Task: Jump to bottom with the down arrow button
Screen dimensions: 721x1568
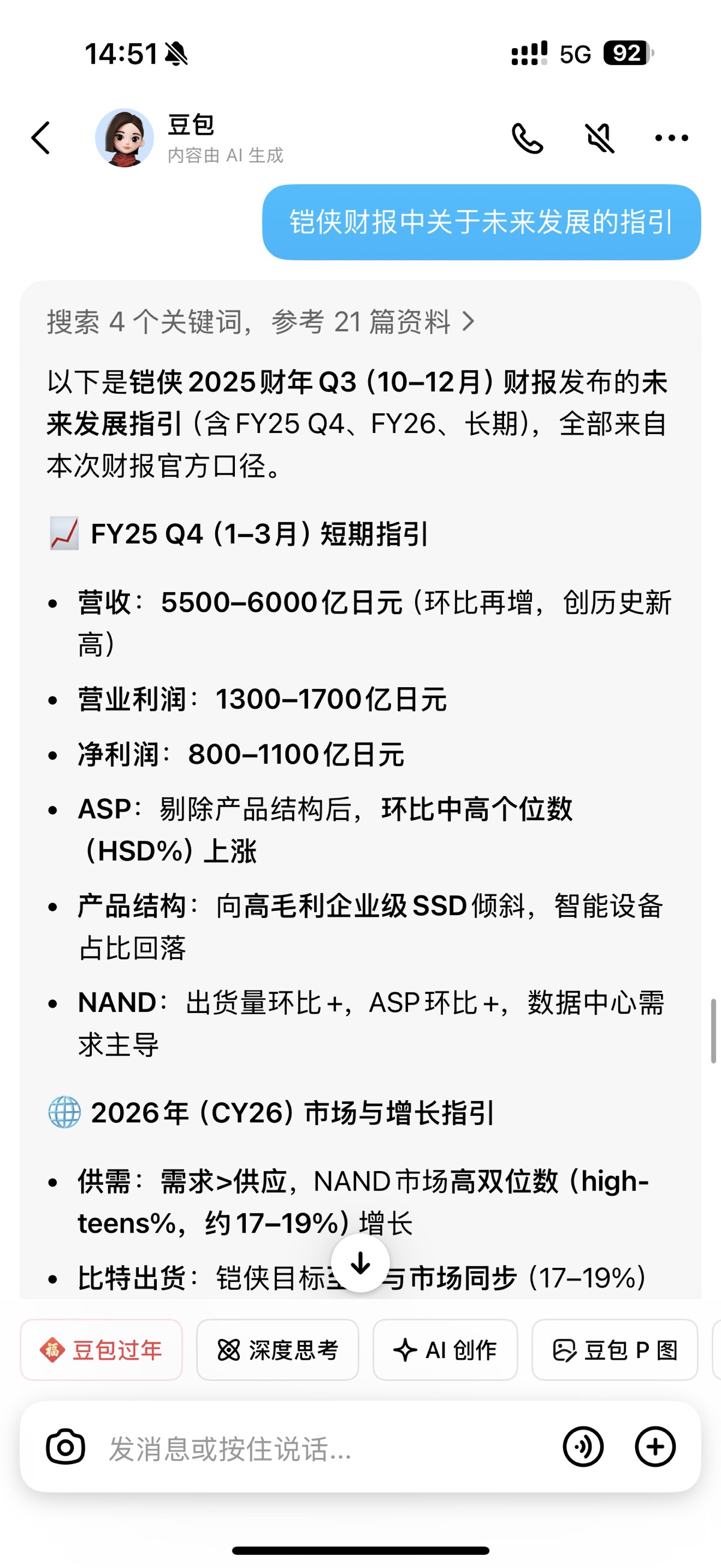Action: pyautogui.click(x=360, y=1263)
